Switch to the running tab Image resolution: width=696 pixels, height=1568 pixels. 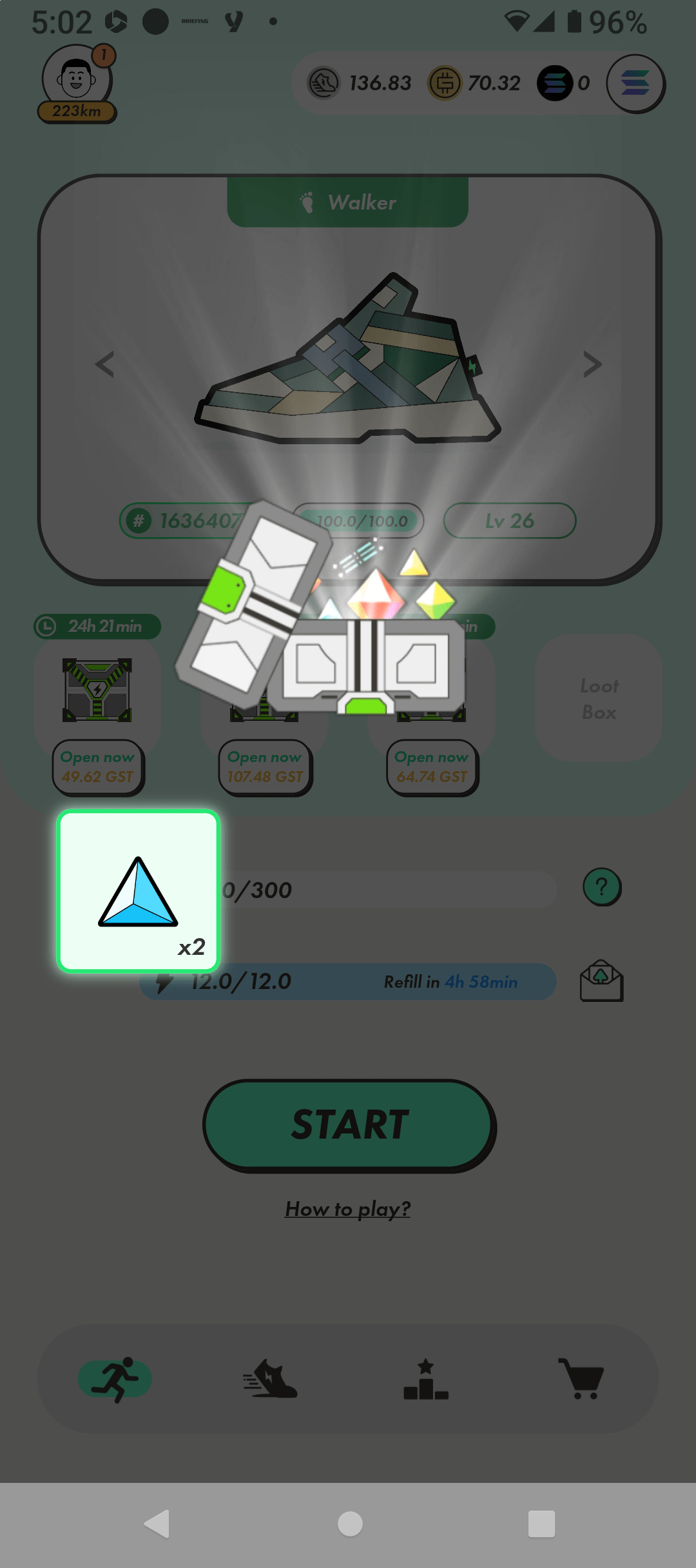click(115, 1379)
